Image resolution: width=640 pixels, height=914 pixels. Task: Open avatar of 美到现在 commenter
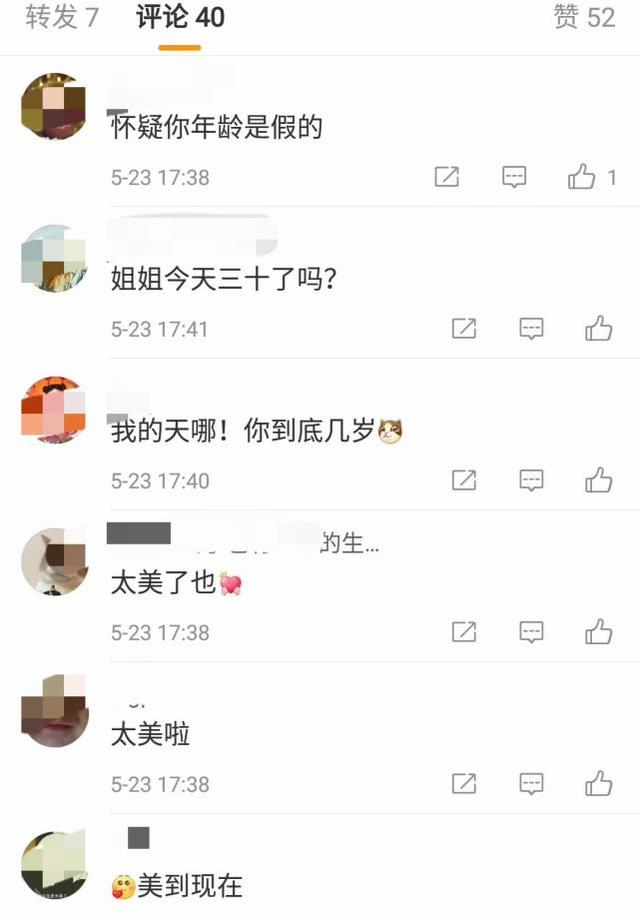tap(54, 864)
